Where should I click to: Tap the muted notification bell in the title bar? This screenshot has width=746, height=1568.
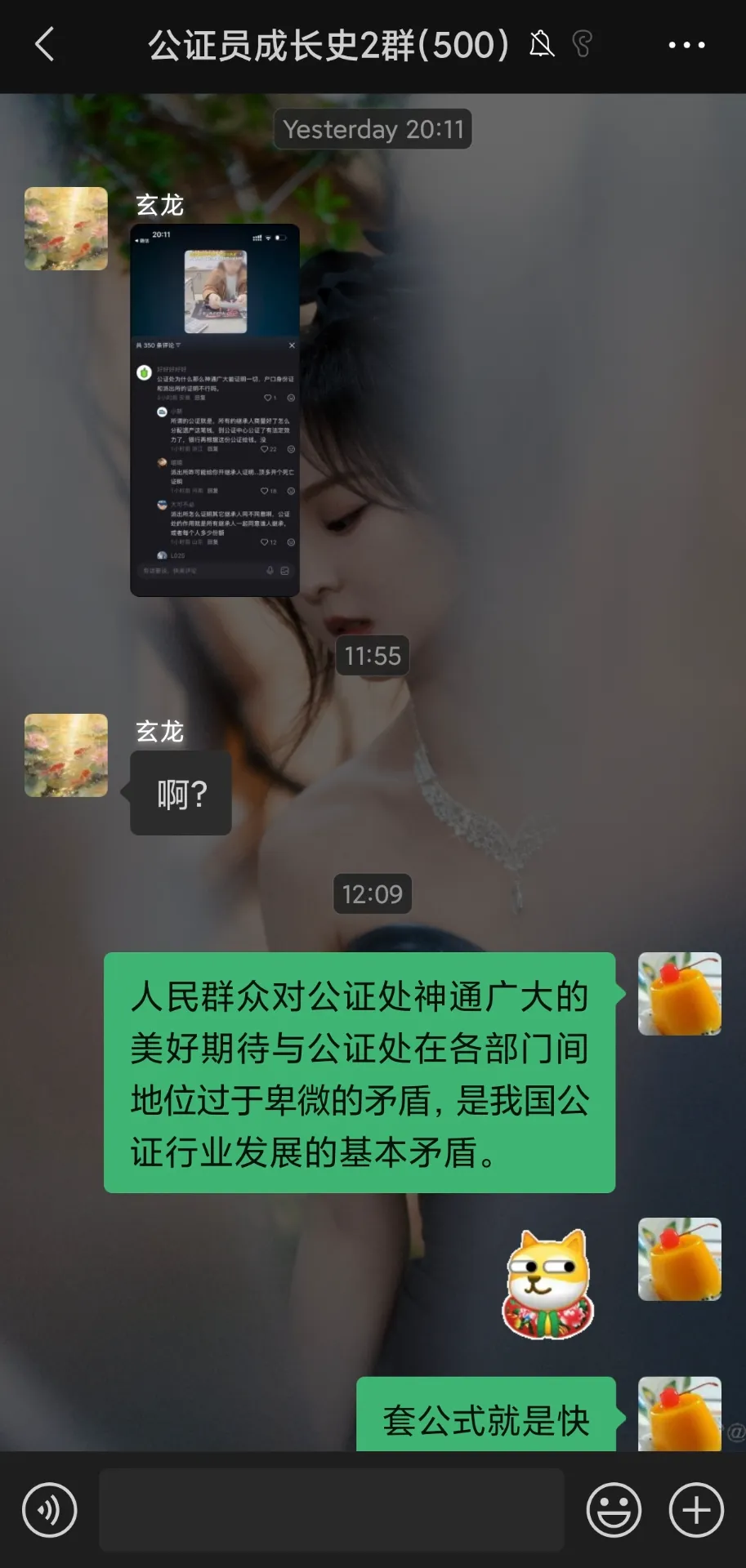click(542, 45)
